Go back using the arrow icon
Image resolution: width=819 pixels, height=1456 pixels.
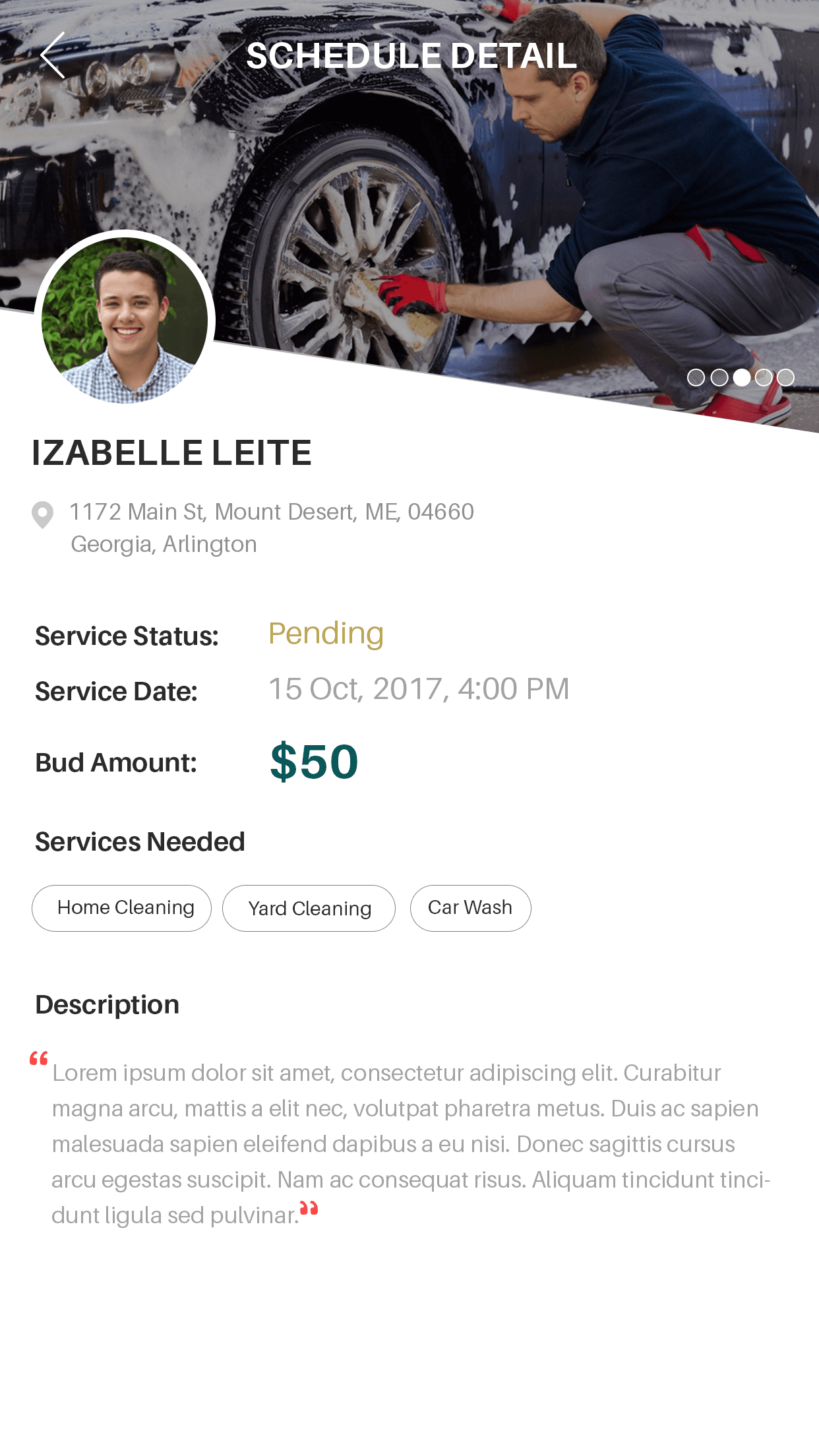[x=53, y=55]
